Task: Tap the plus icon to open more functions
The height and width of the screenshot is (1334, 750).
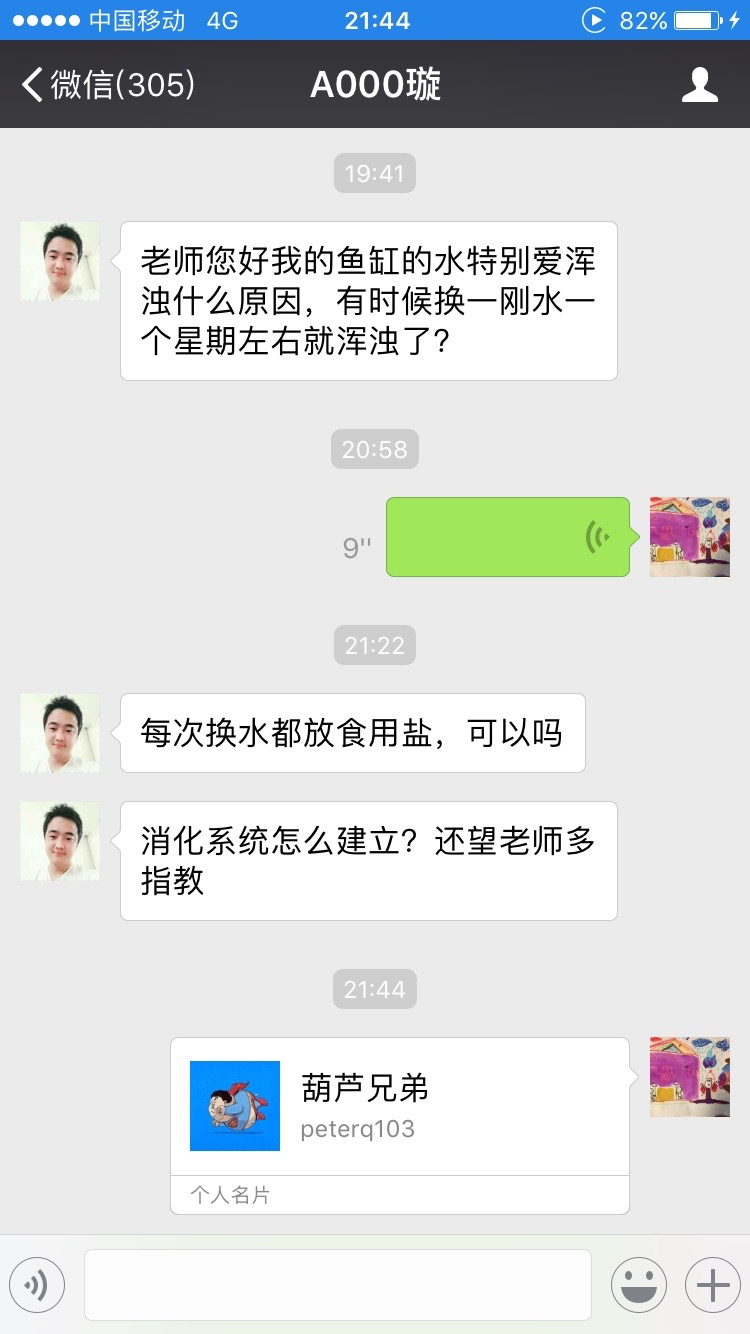Action: (x=712, y=1284)
